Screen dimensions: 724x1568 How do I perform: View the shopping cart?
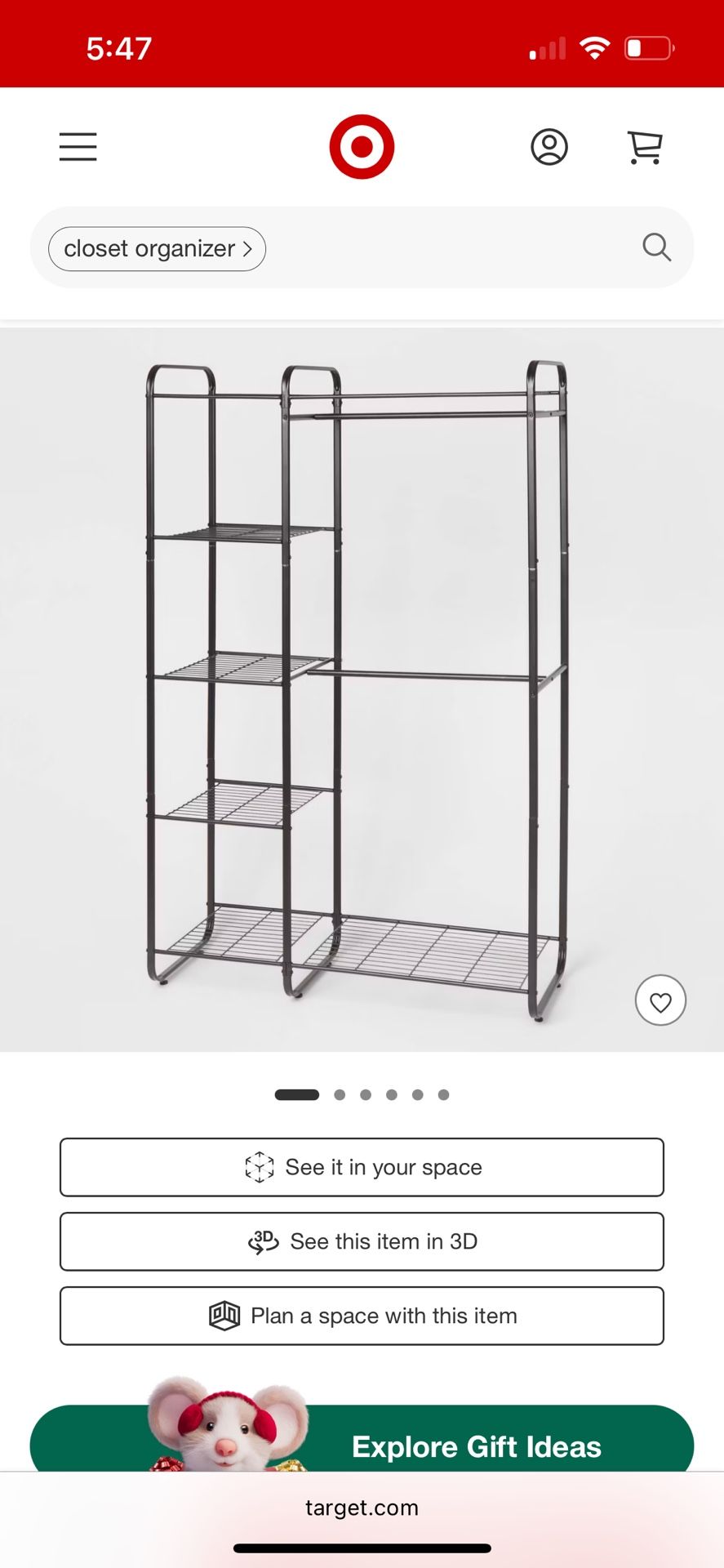click(x=644, y=148)
